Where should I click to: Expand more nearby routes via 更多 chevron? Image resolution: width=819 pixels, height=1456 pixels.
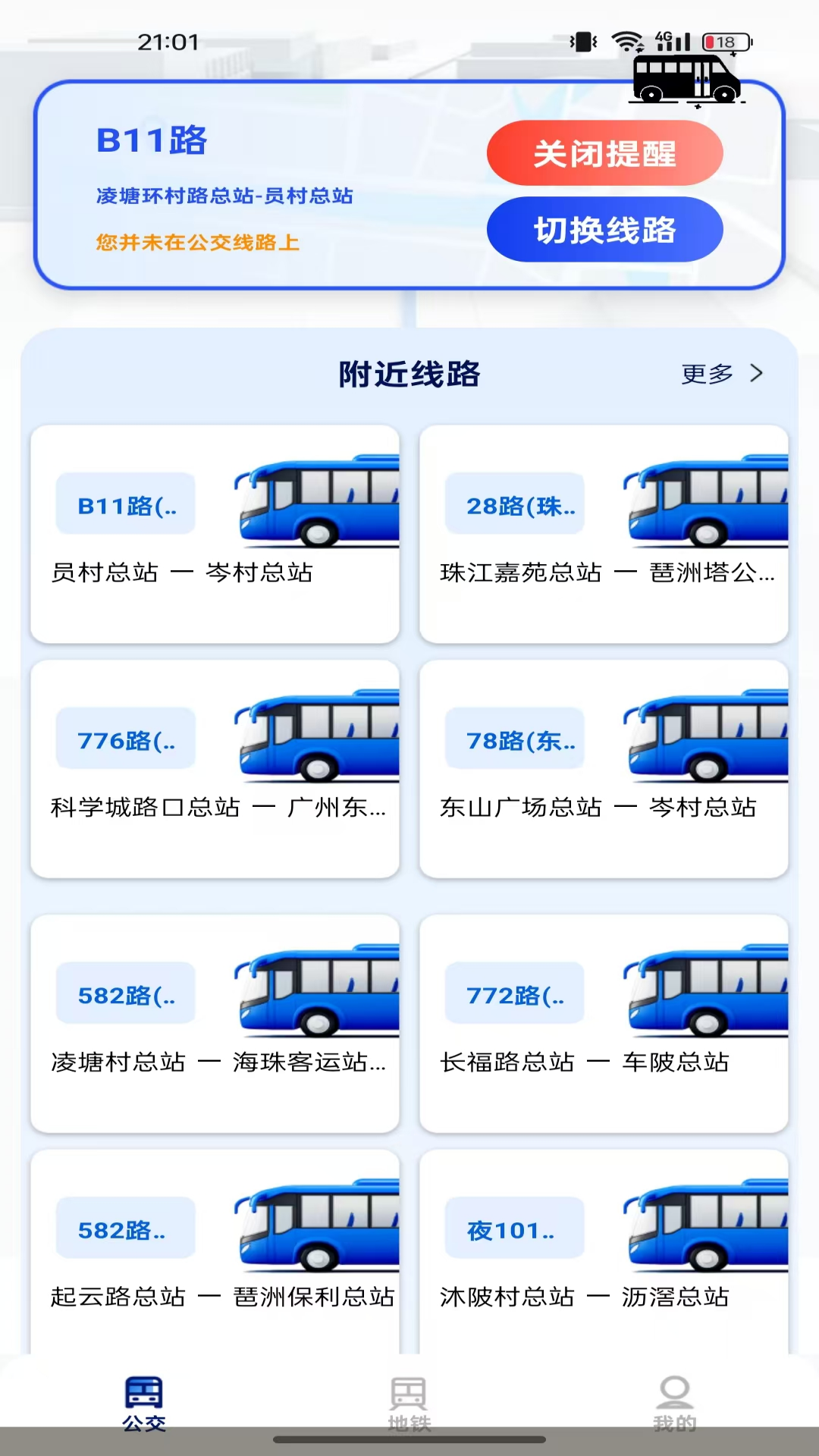click(x=720, y=373)
